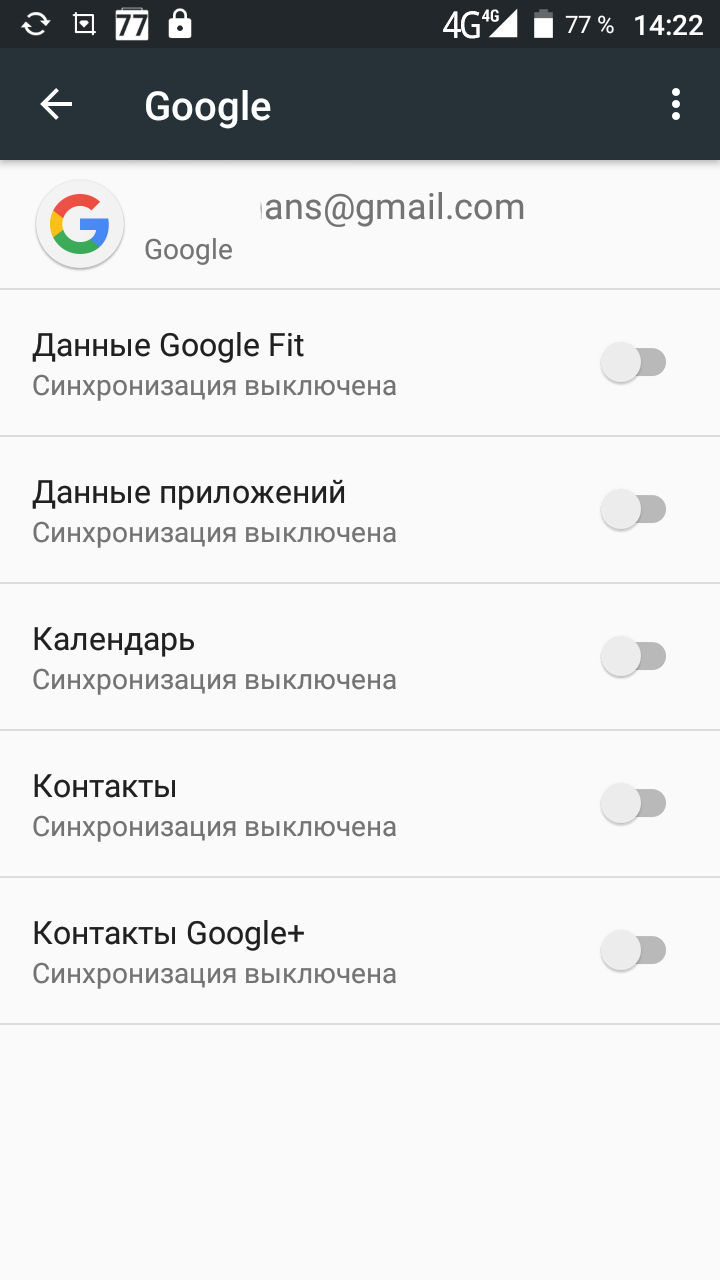The image size is (720, 1280).
Task: Switch on Контакты sync
Action: point(633,803)
